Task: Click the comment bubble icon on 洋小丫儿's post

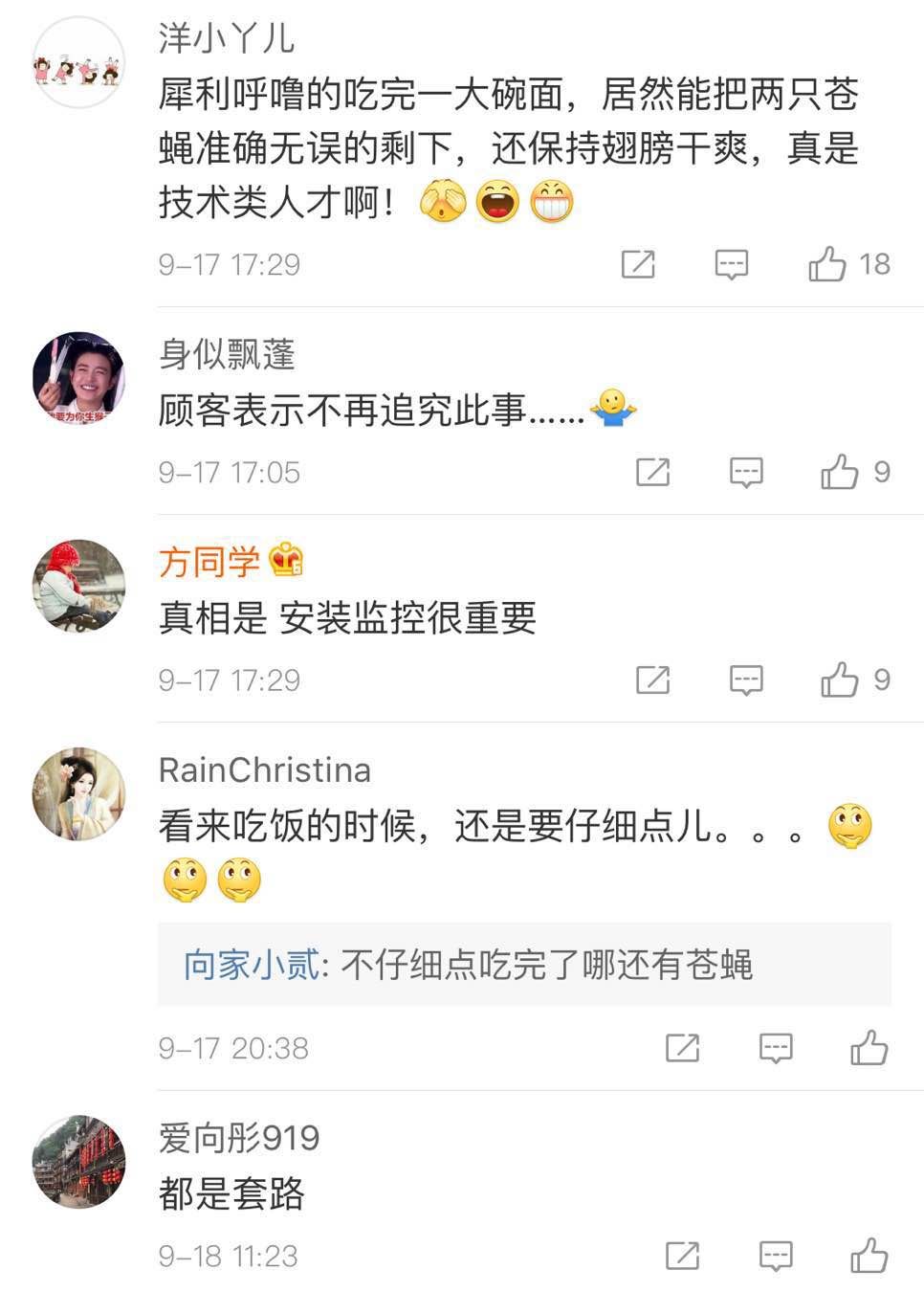Action: pyautogui.click(x=731, y=262)
